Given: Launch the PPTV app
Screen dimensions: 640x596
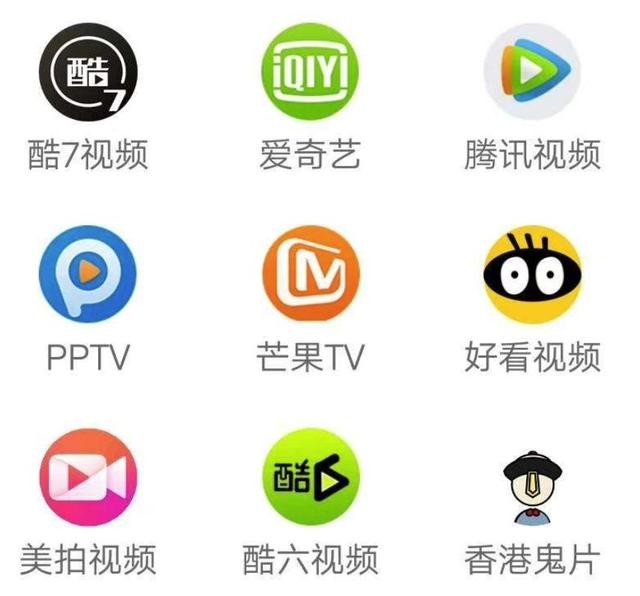Looking at the screenshot, I should coord(88,272).
